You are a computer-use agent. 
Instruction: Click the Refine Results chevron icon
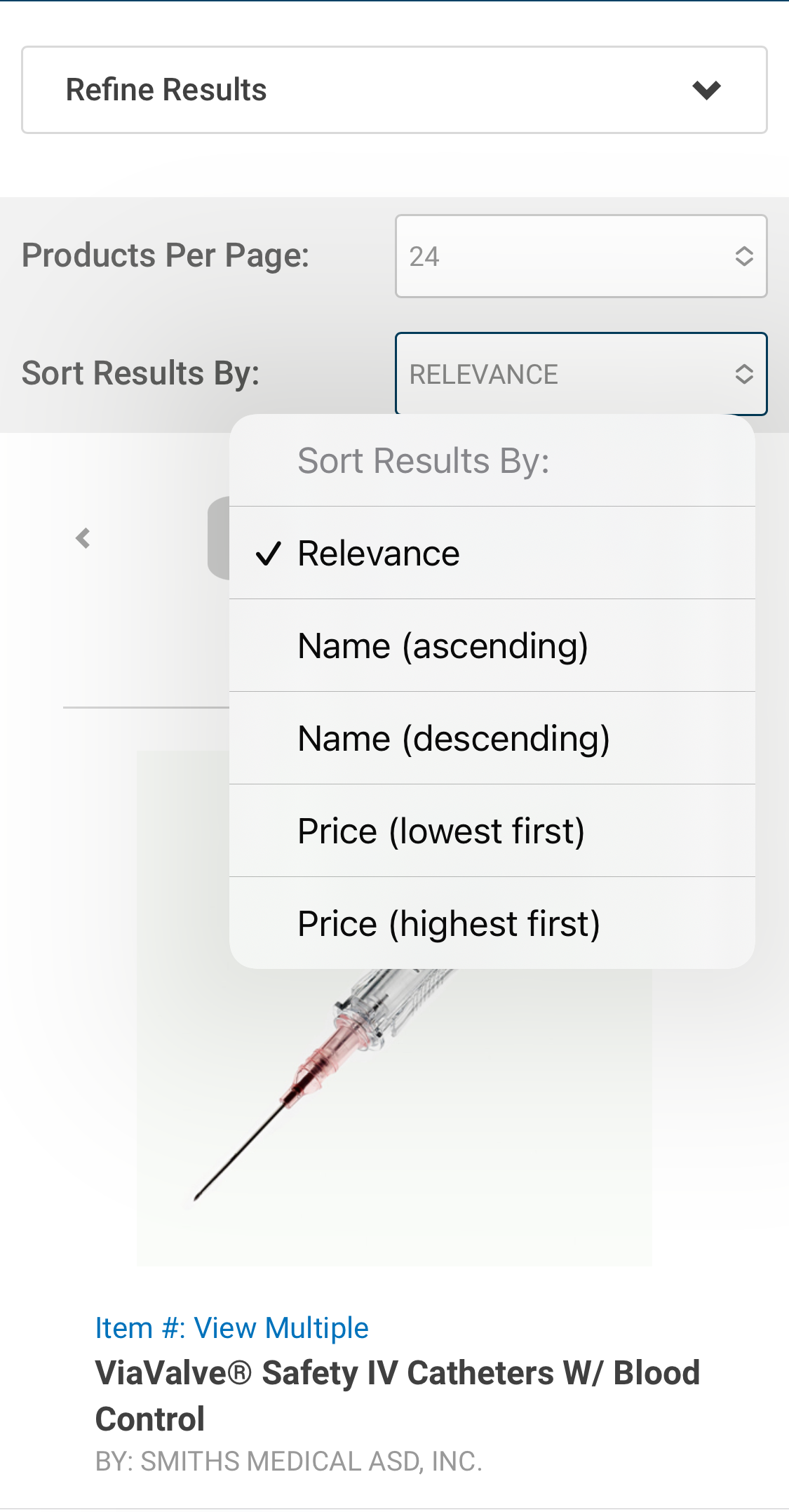click(706, 89)
